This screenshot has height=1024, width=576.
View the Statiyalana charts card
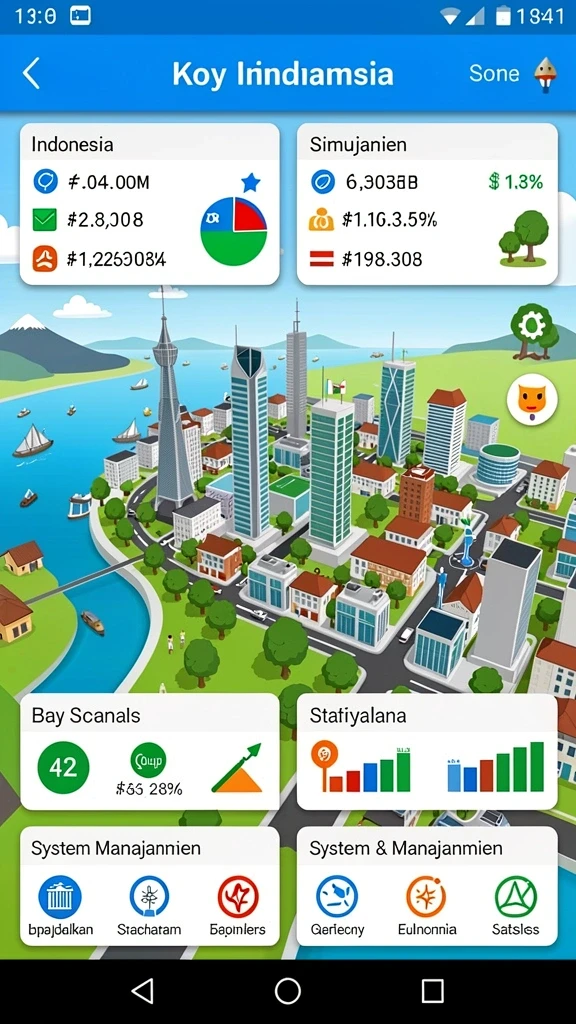click(x=427, y=752)
